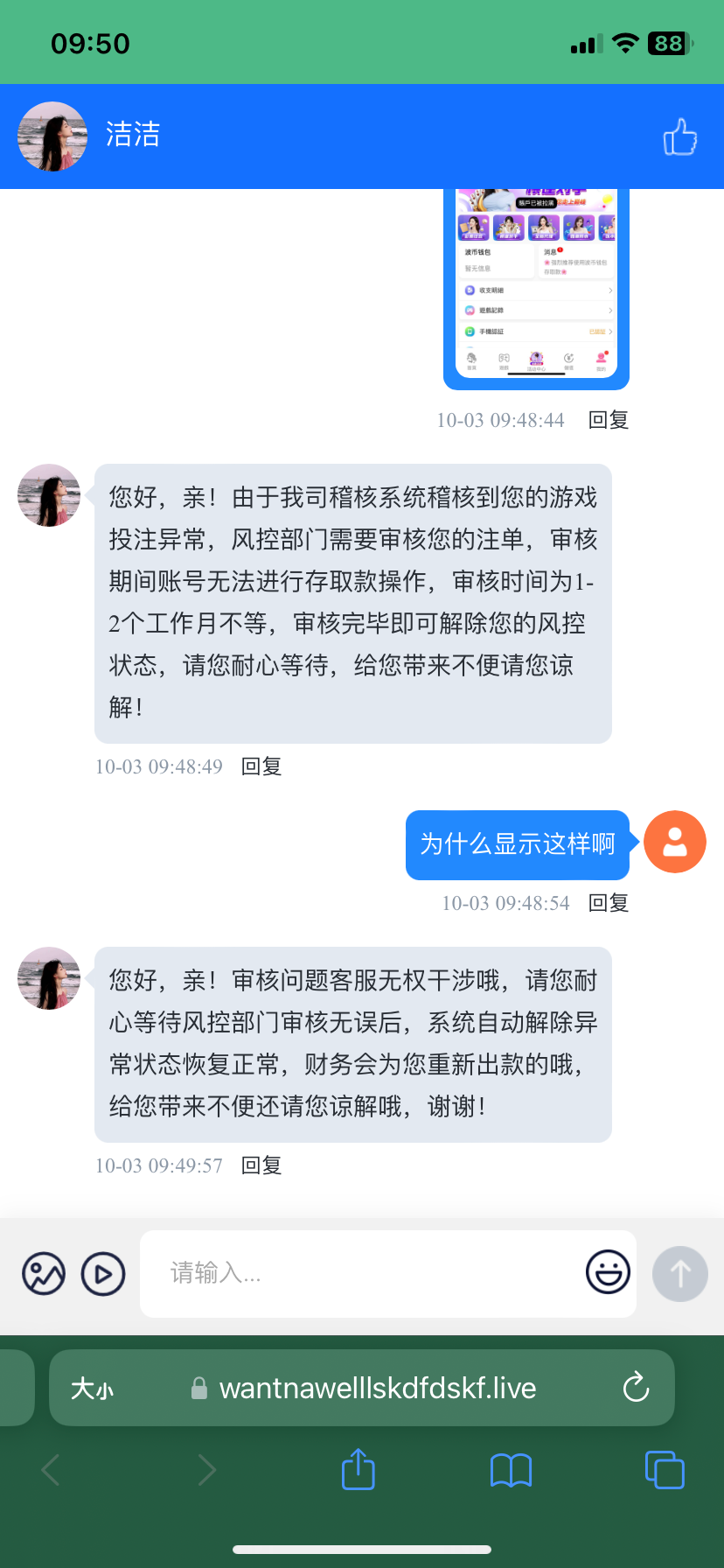Open the photo attachment picker

click(x=43, y=1273)
